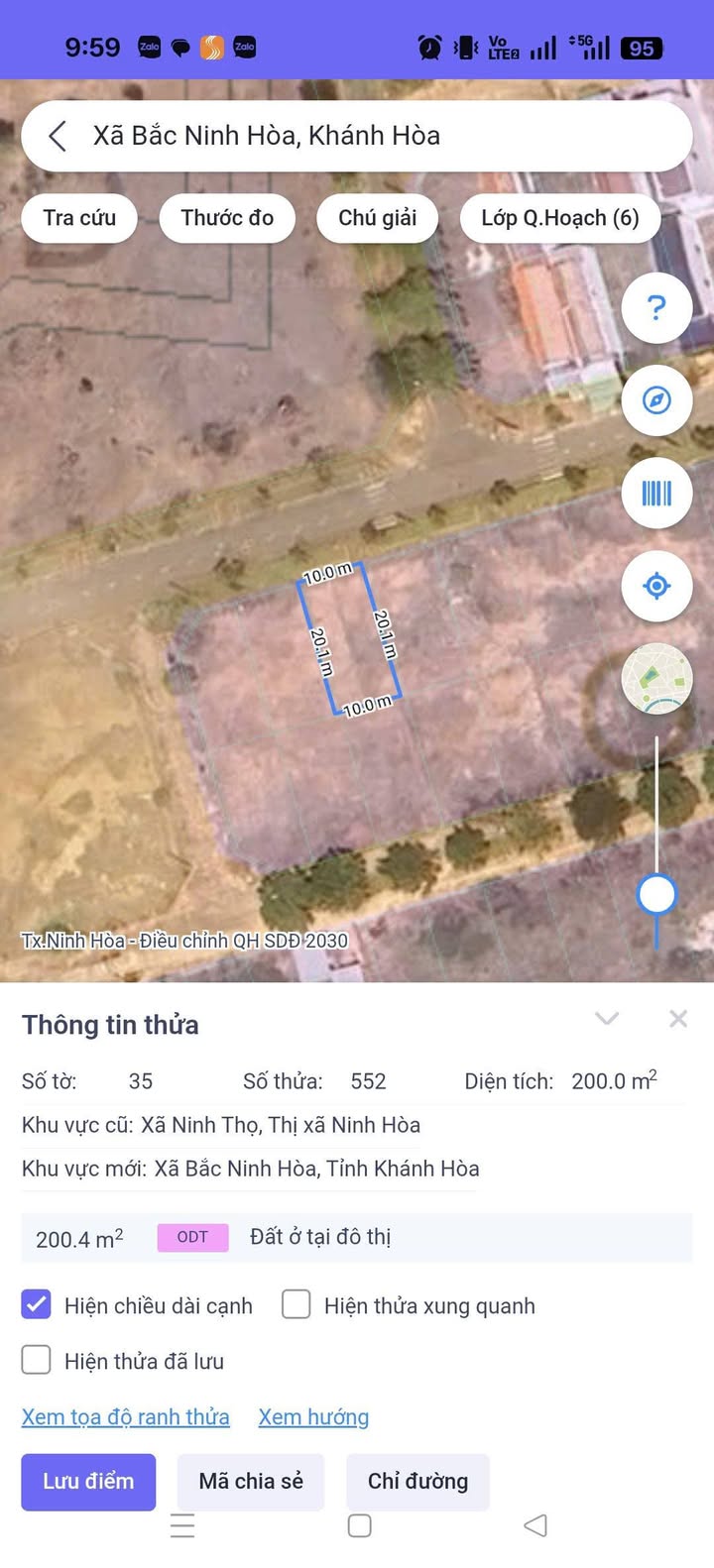
Task: Enable Hiện thửa đã lưu checkbox
Action: click(x=37, y=1360)
